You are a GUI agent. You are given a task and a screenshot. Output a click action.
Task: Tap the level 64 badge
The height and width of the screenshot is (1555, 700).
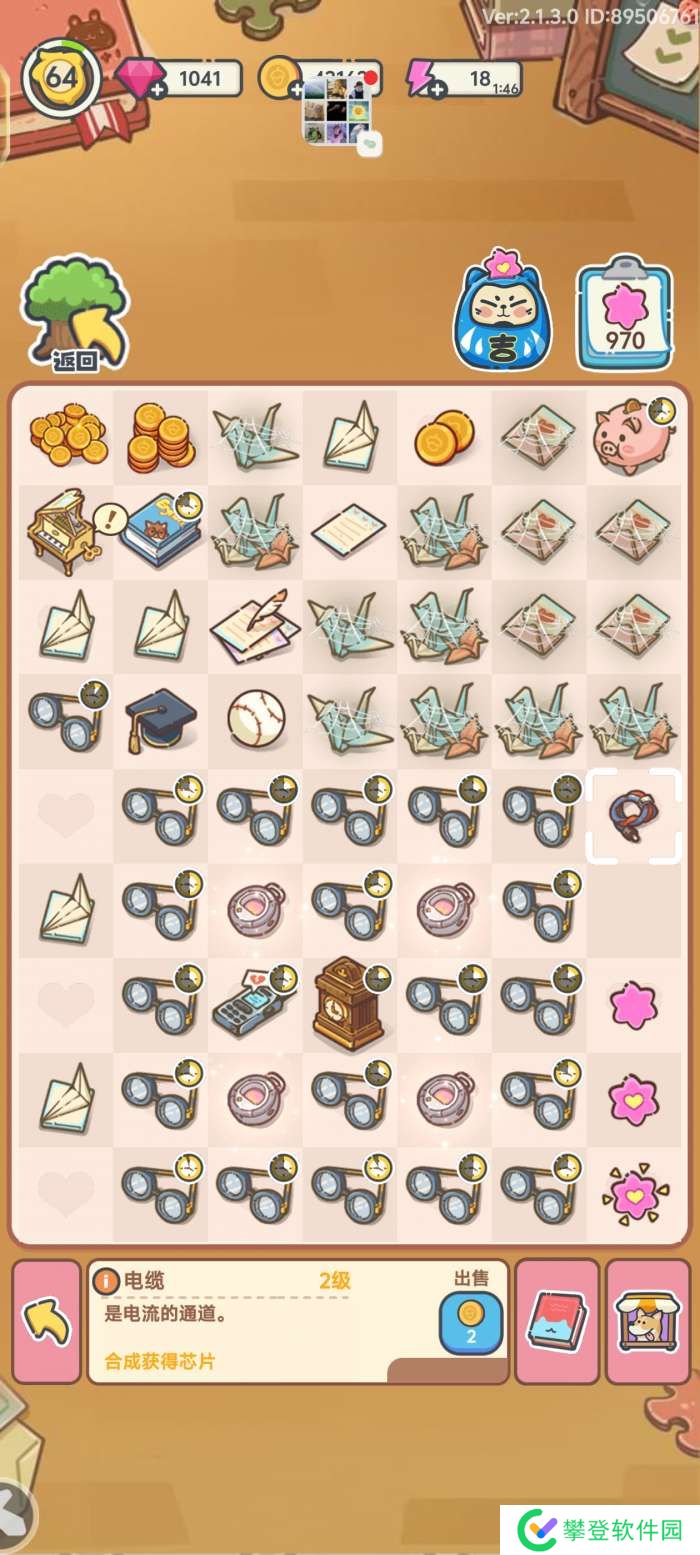point(60,78)
